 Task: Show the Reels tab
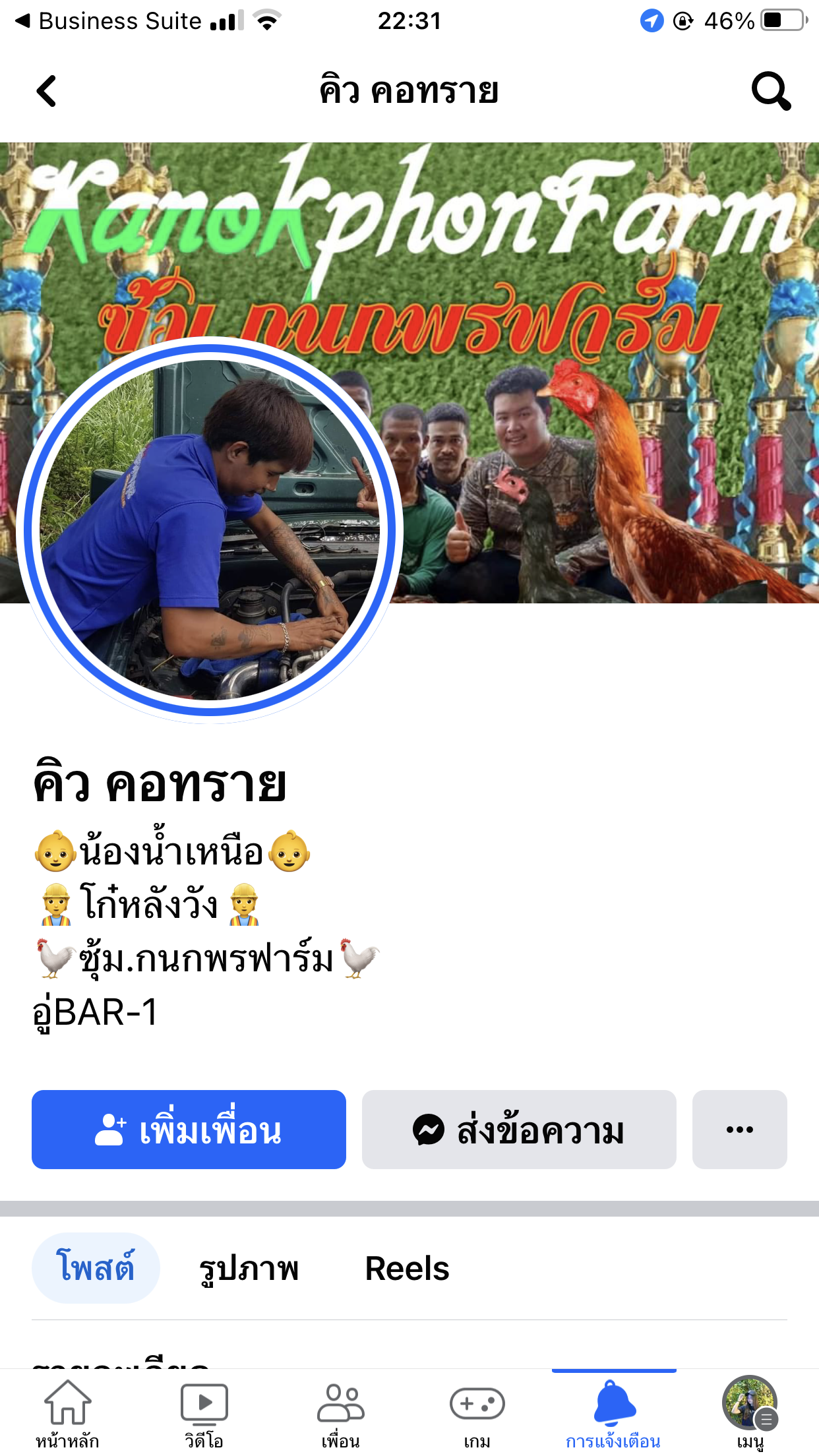[407, 1267]
